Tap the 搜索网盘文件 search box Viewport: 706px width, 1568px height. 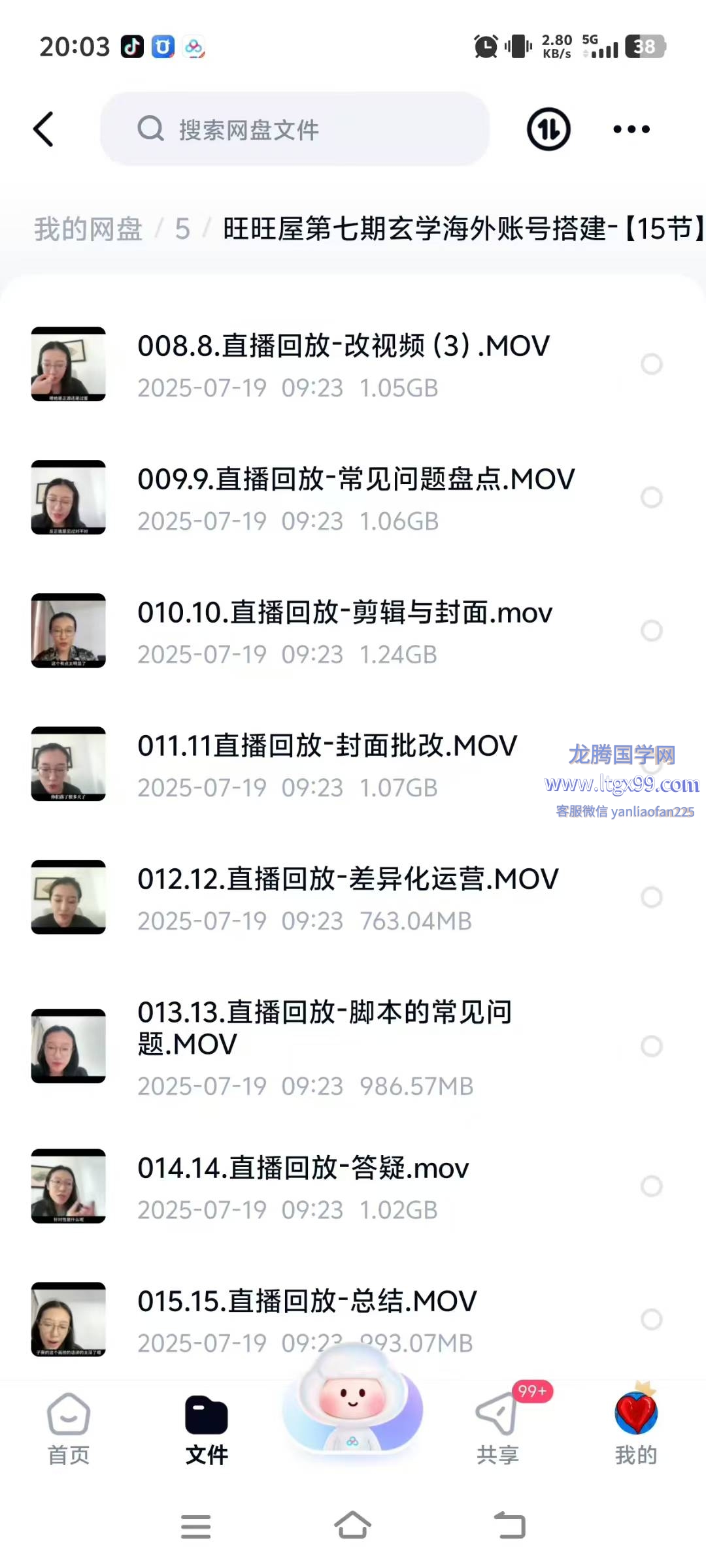pos(294,129)
